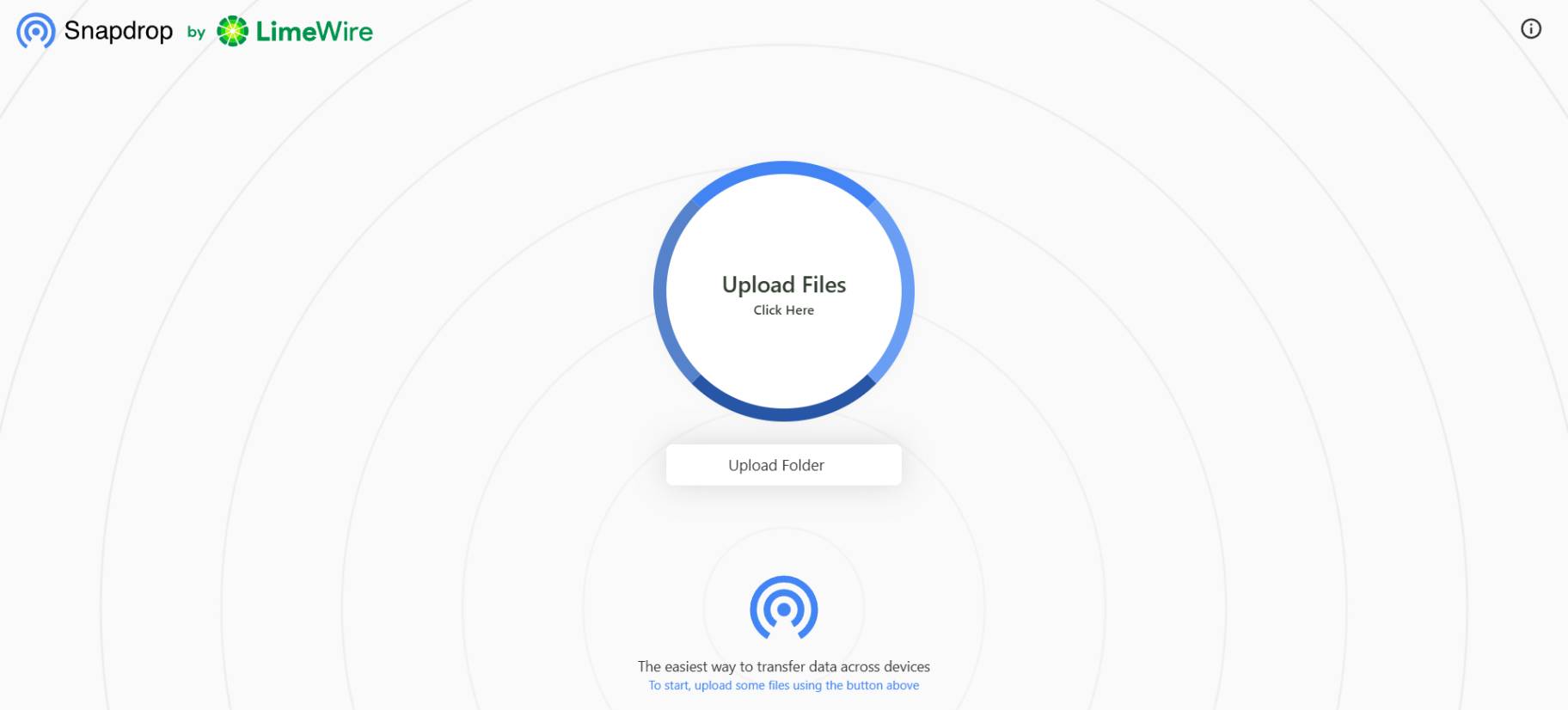Viewport: 1568px width, 710px height.
Task: Tap the Upload Files circle
Action: click(x=783, y=292)
